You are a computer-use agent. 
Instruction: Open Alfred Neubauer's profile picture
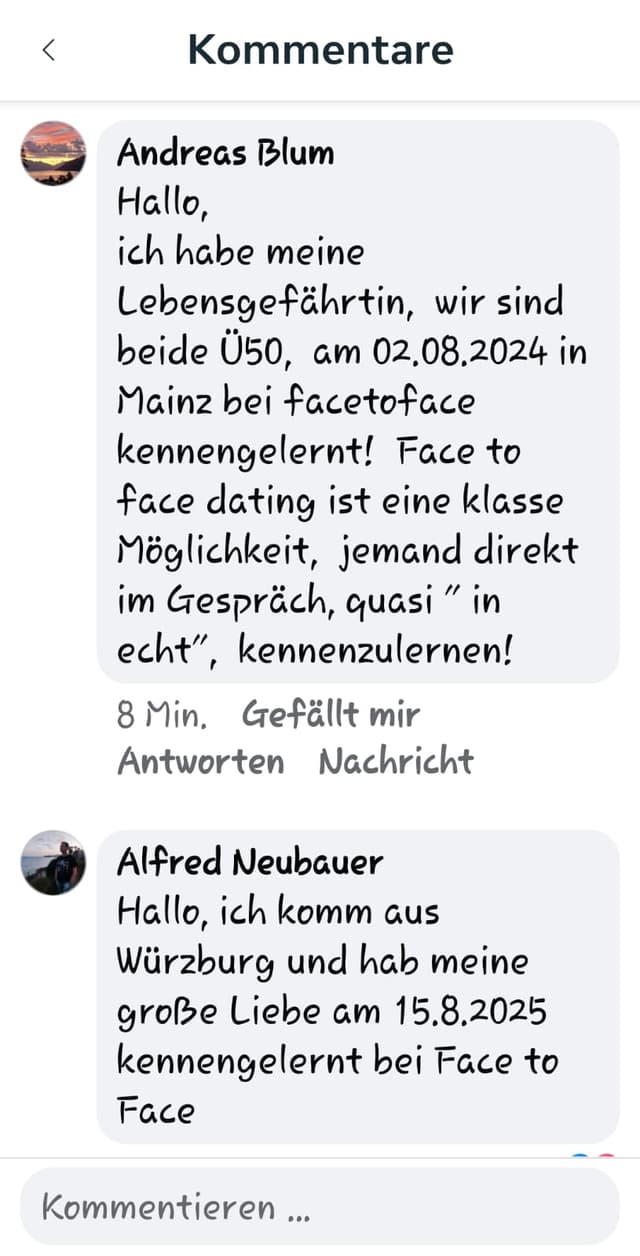coord(53,862)
